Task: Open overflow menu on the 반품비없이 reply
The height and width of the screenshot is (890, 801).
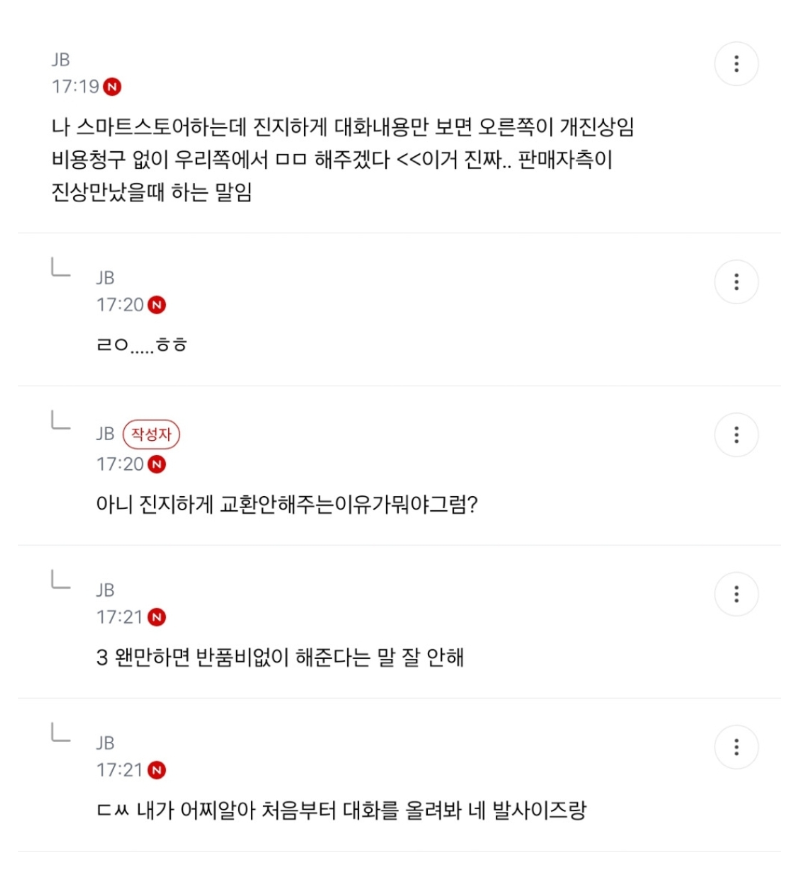Action: (x=736, y=594)
